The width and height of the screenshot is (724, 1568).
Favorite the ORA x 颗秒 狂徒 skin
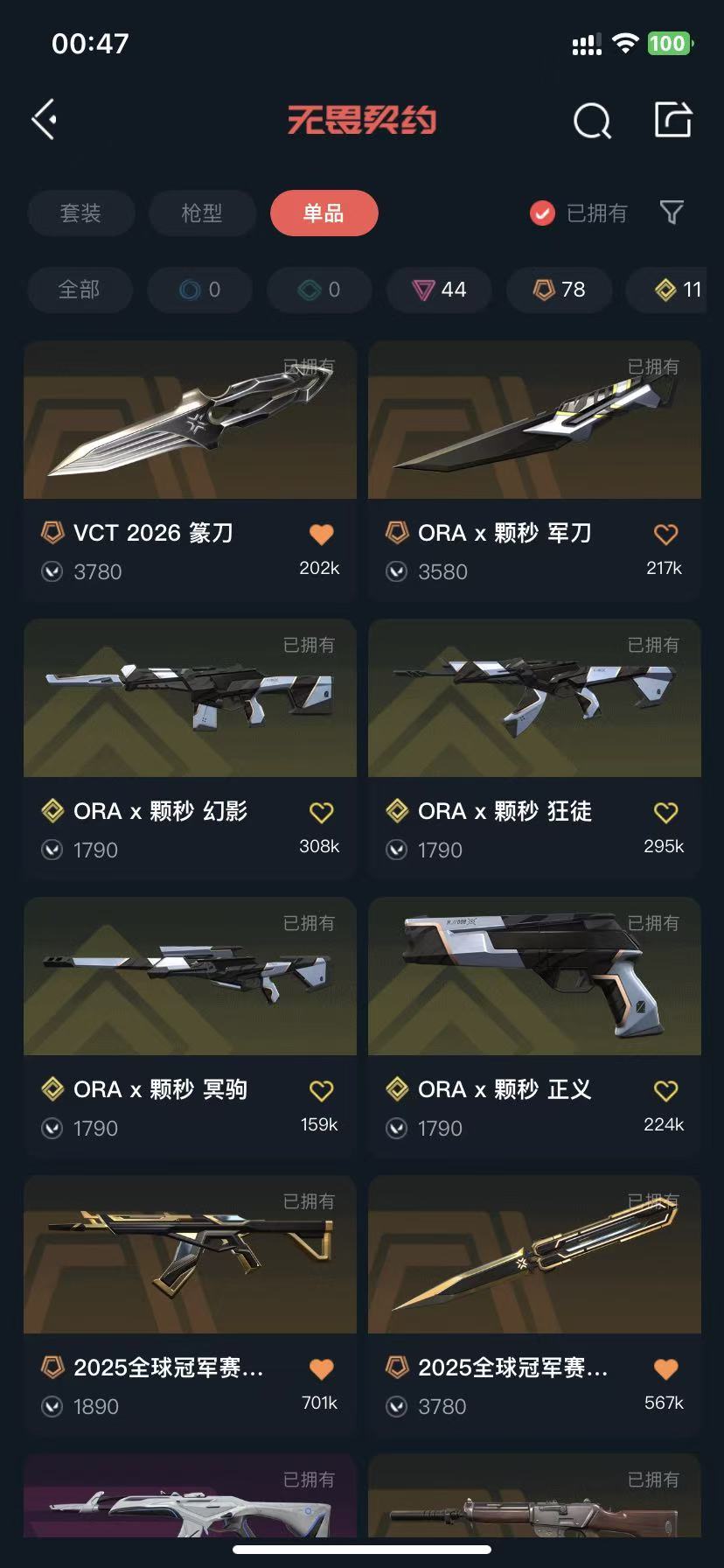click(665, 812)
